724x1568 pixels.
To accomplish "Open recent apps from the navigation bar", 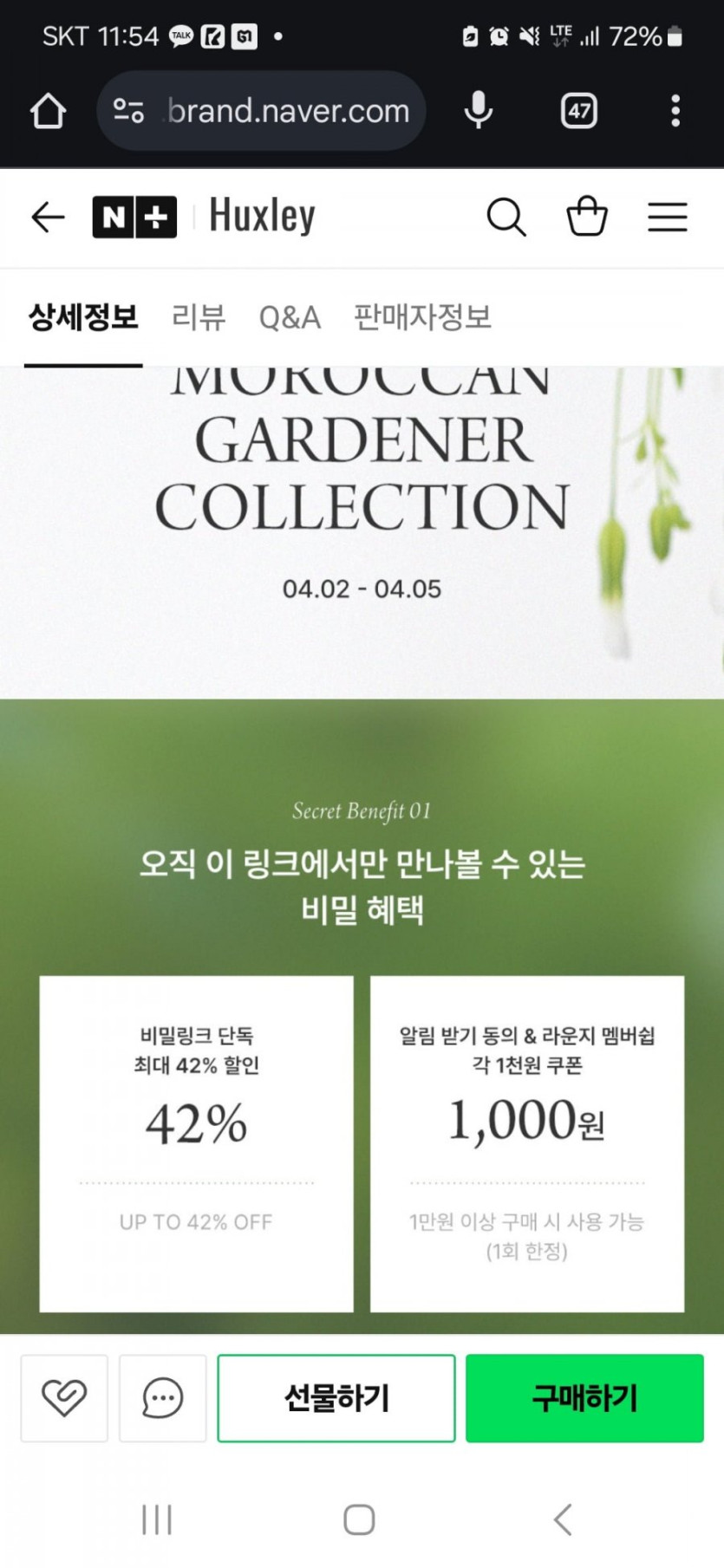I will 157,1519.
